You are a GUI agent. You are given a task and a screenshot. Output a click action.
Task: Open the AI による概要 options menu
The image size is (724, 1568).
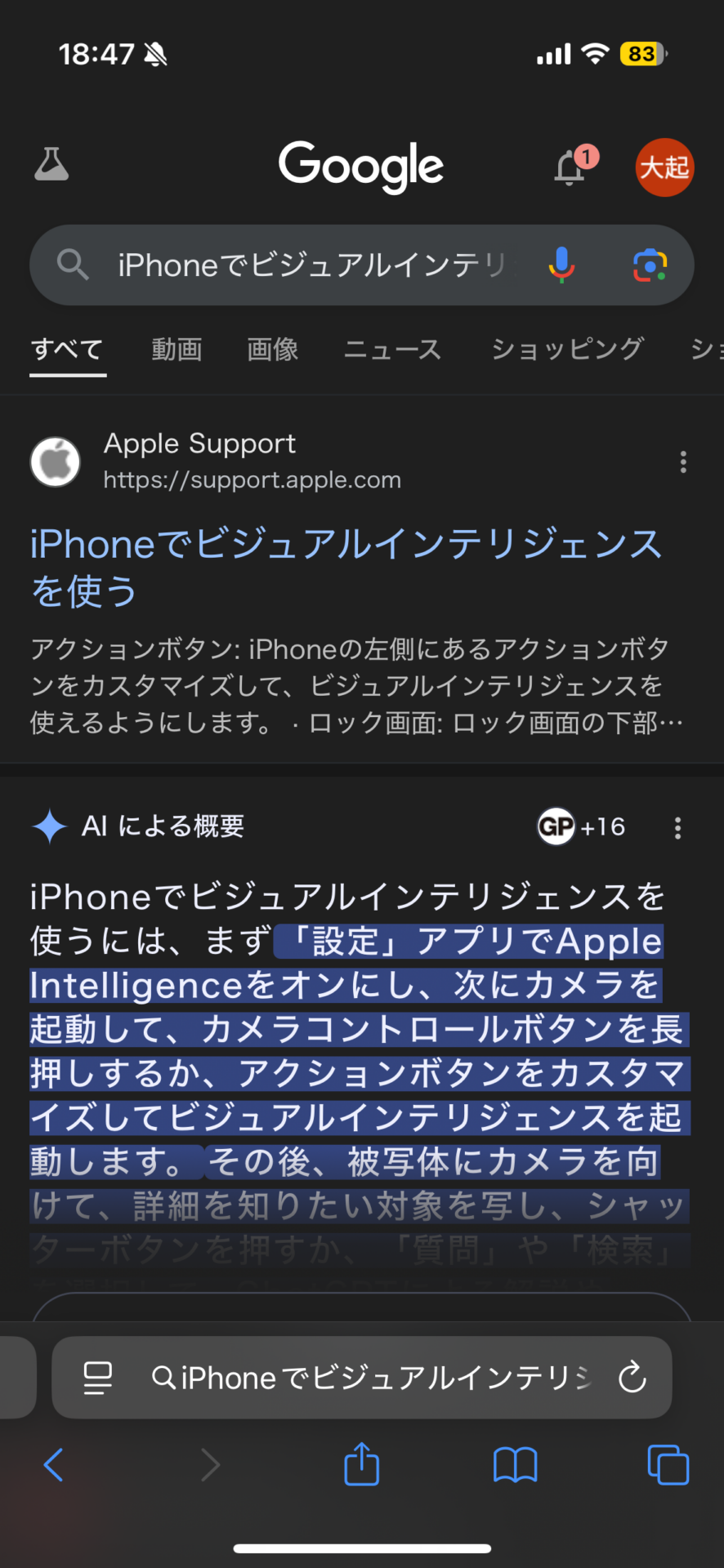tap(677, 828)
